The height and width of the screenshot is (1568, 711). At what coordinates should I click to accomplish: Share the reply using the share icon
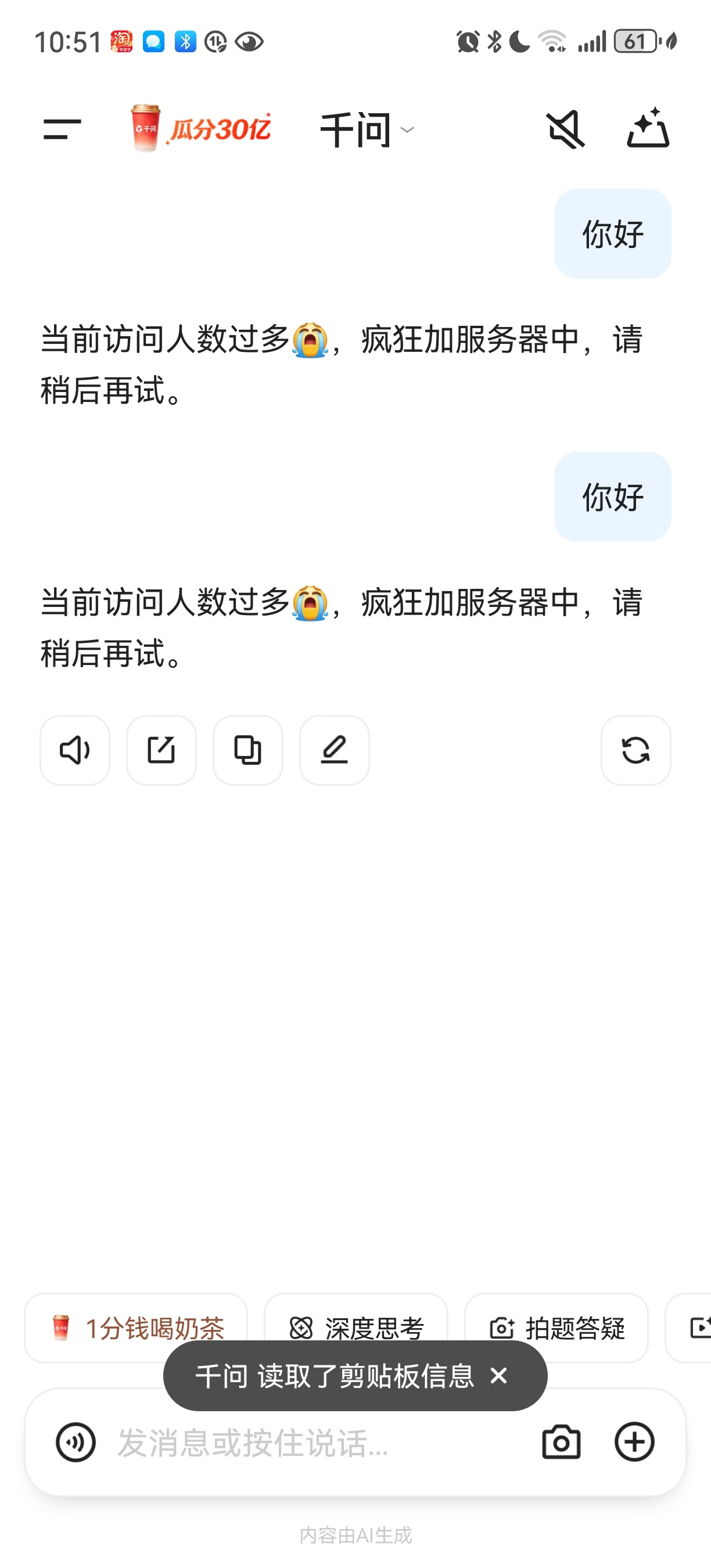[161, 750]
